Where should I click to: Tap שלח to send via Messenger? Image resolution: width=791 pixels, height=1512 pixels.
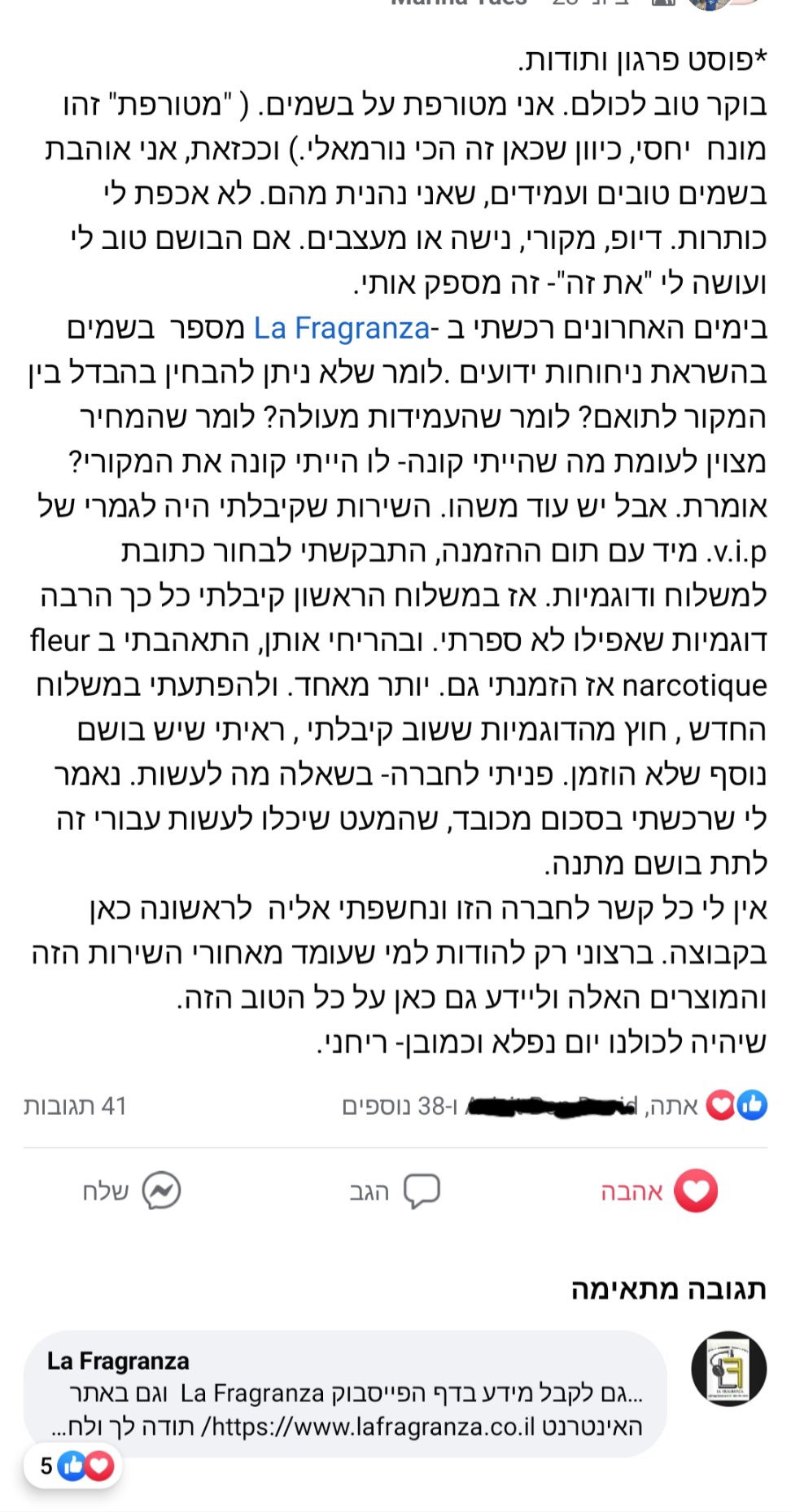coord(132,1191)
